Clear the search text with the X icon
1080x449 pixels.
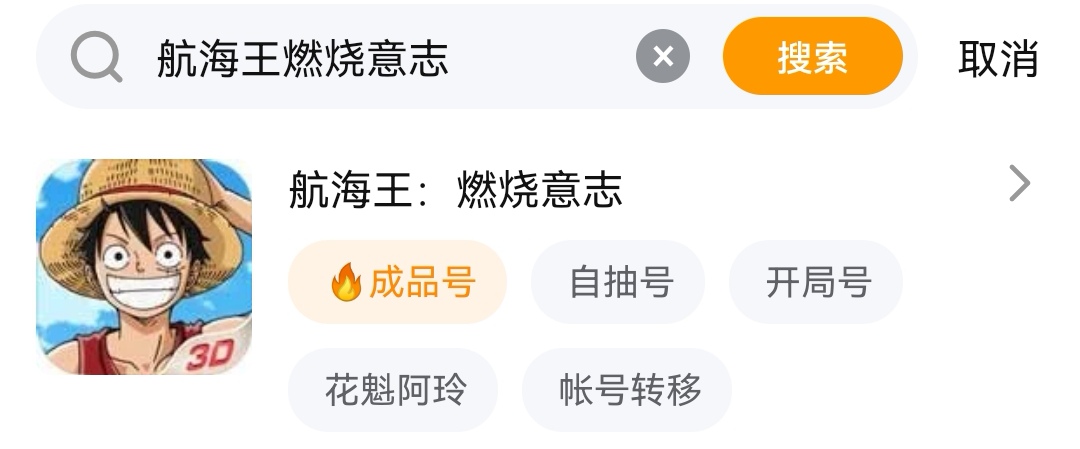click(x=663, y=57)
